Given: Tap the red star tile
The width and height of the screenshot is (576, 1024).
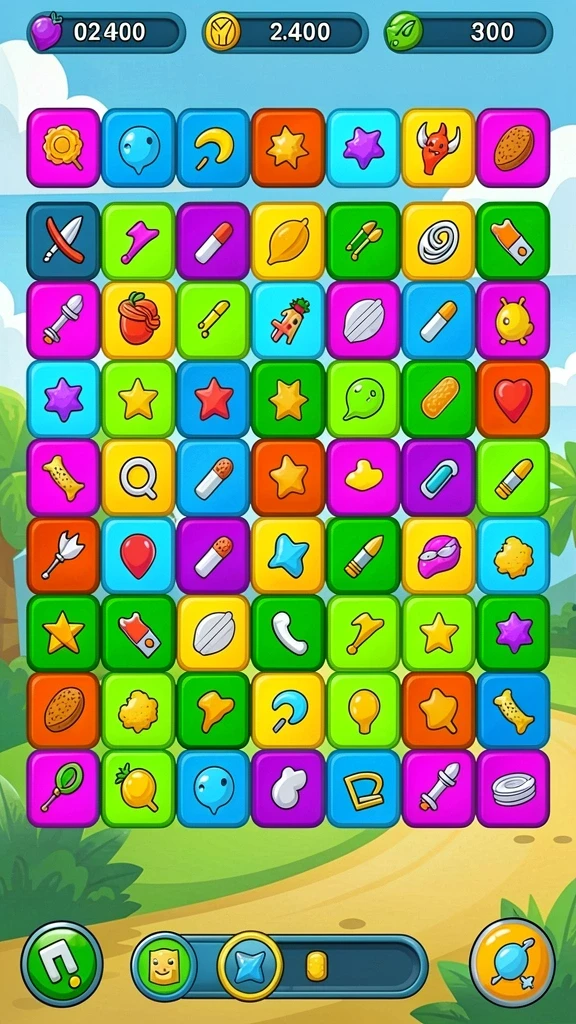Looking at the screenshot, I should point(214,399).
